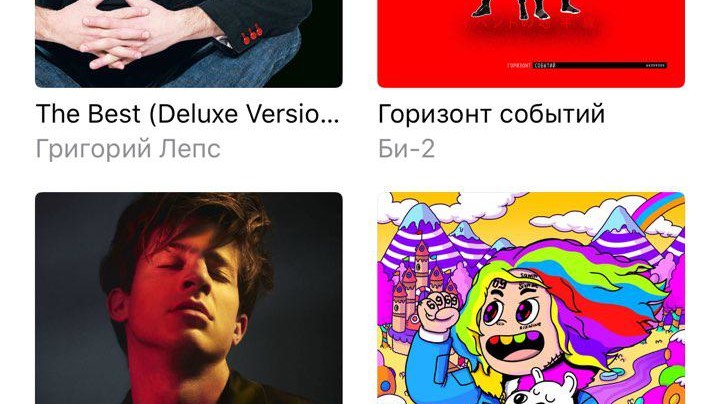
Task: Open the album with the red-haired man cover
Action: click(x=188, y=298)
